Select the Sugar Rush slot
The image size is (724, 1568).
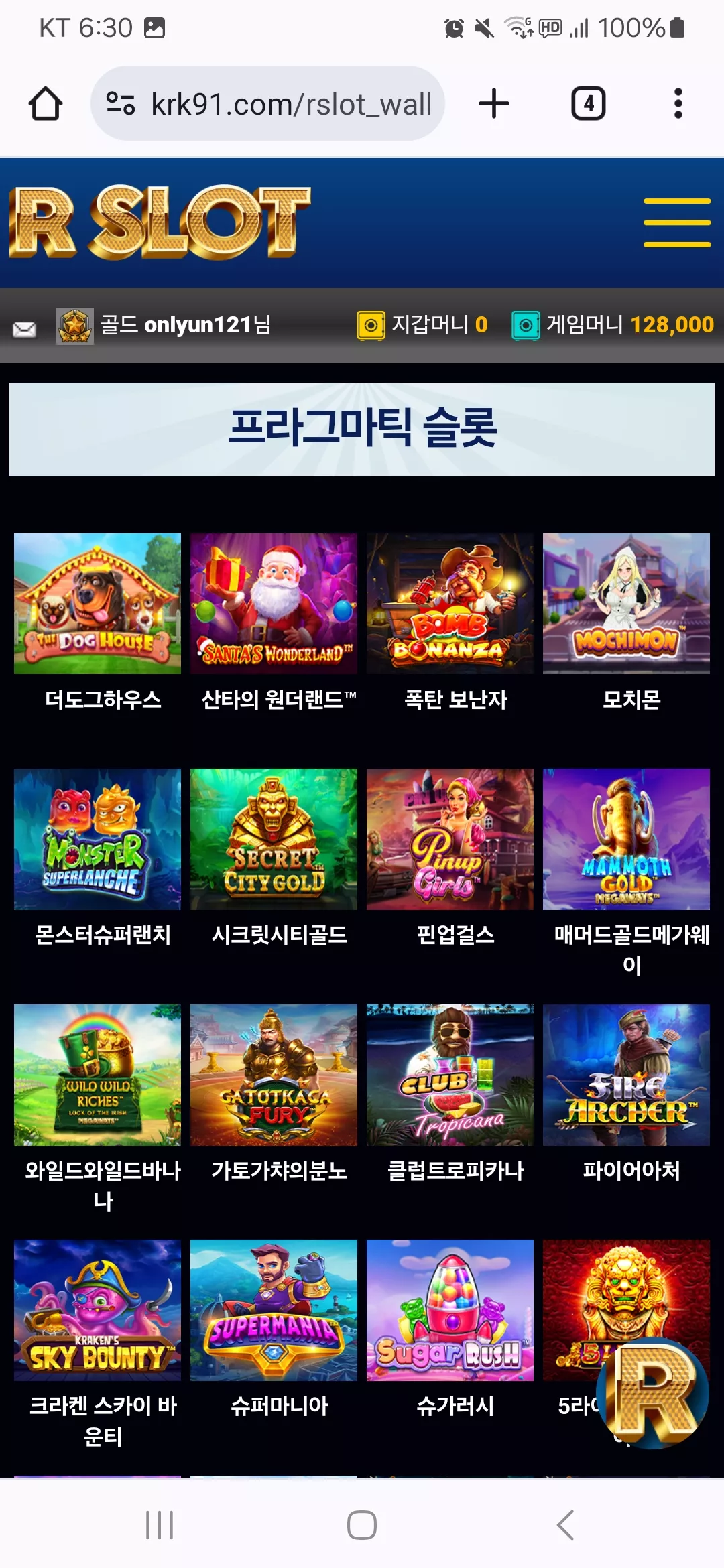coord(450,1310)
